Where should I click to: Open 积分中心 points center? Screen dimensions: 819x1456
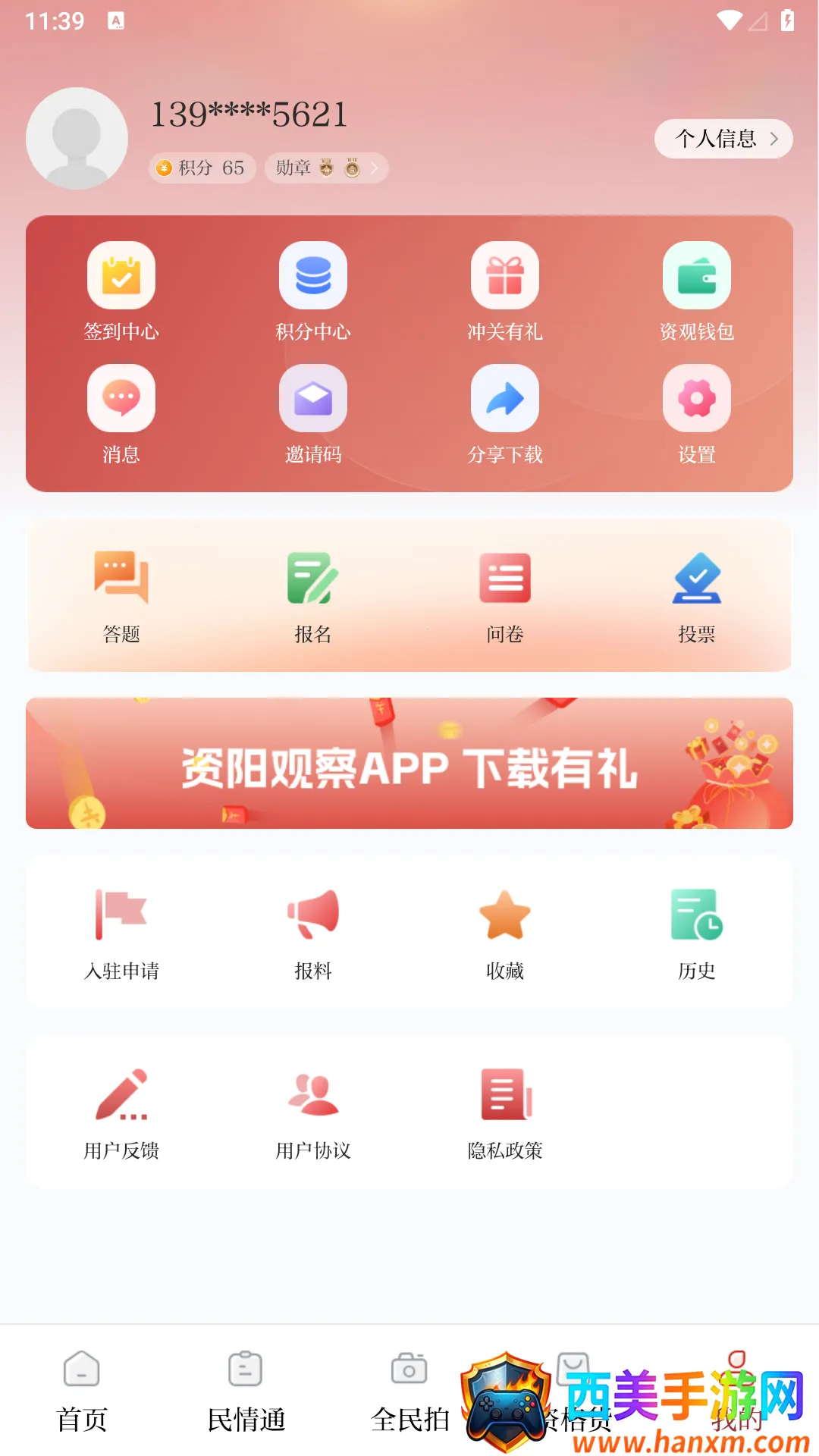pyautogui.click(x=313, y=290)
